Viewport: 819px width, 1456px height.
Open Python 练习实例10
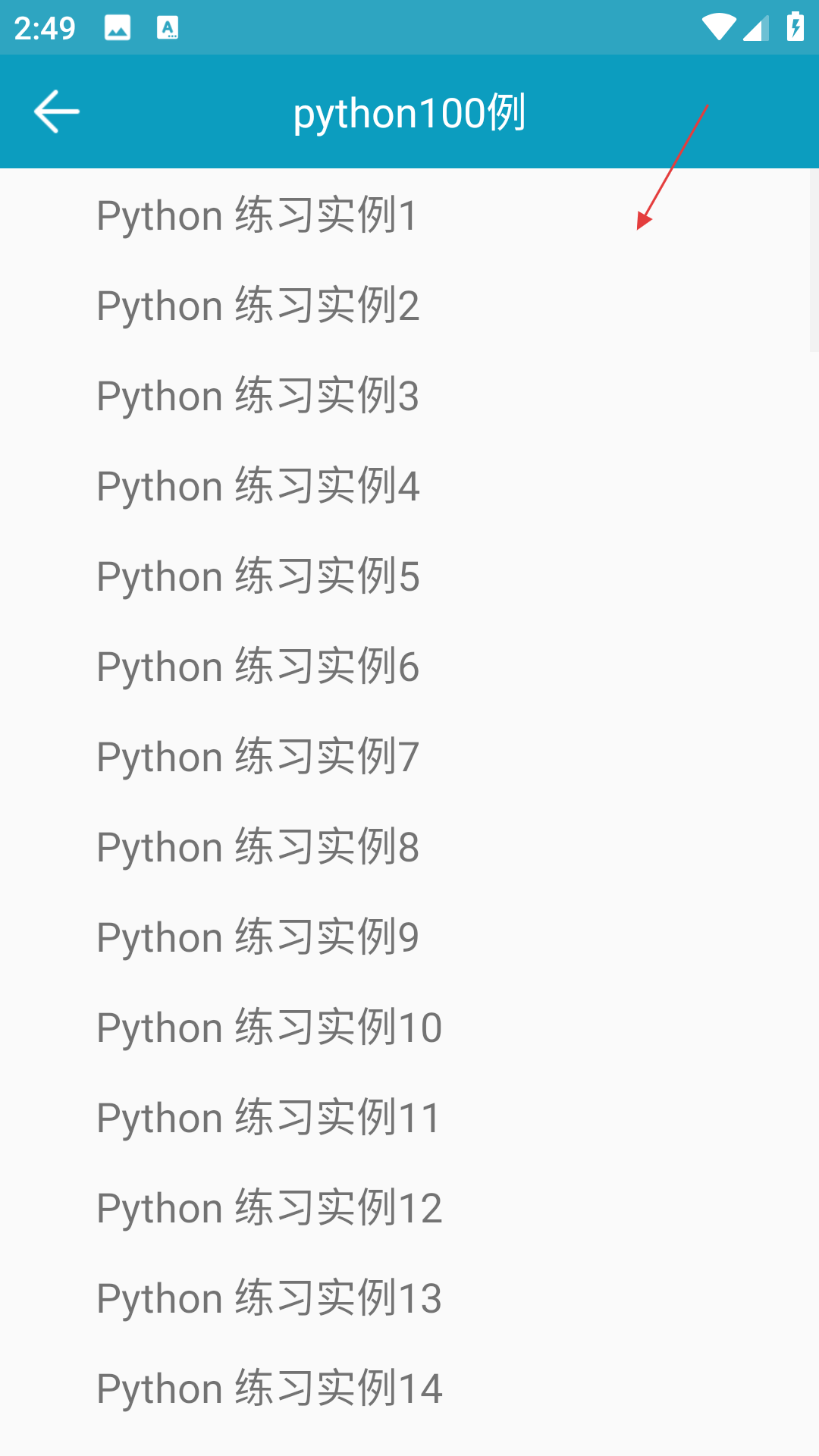(x=269, y=1028)
